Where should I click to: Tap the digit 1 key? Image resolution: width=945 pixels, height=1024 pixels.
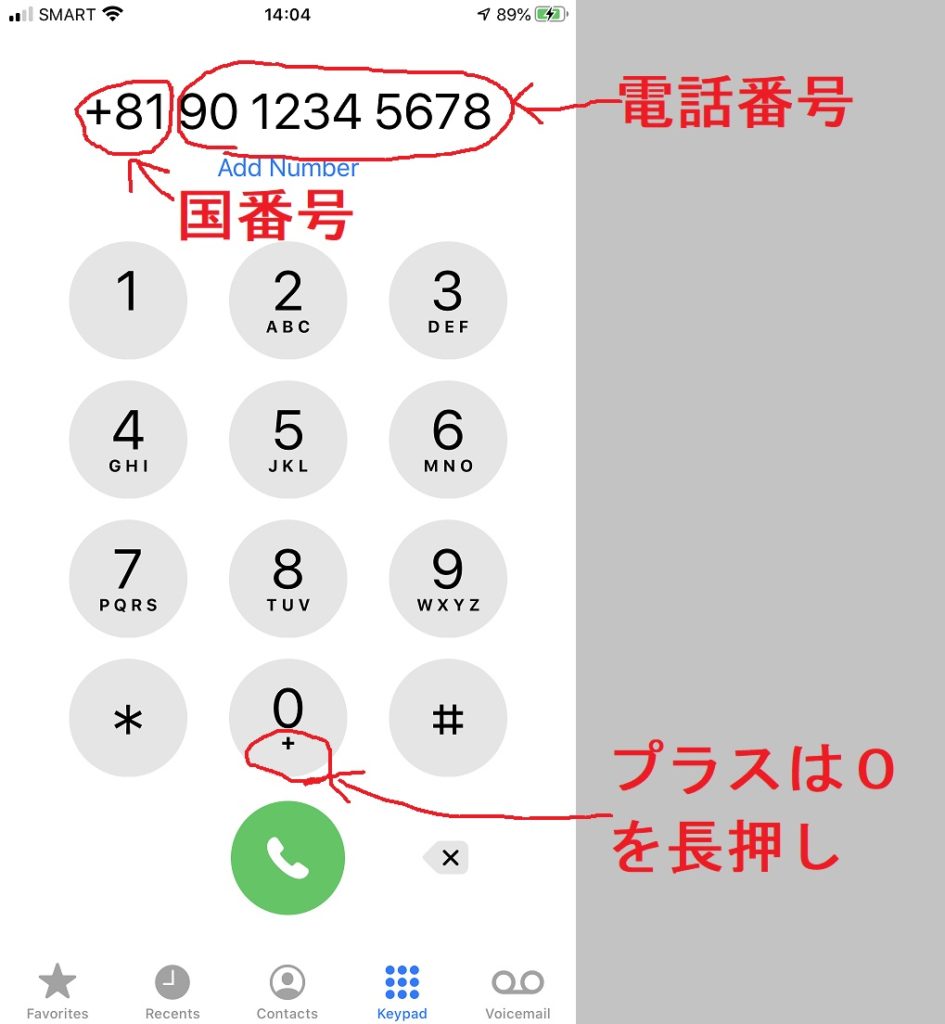click(128, 300)
